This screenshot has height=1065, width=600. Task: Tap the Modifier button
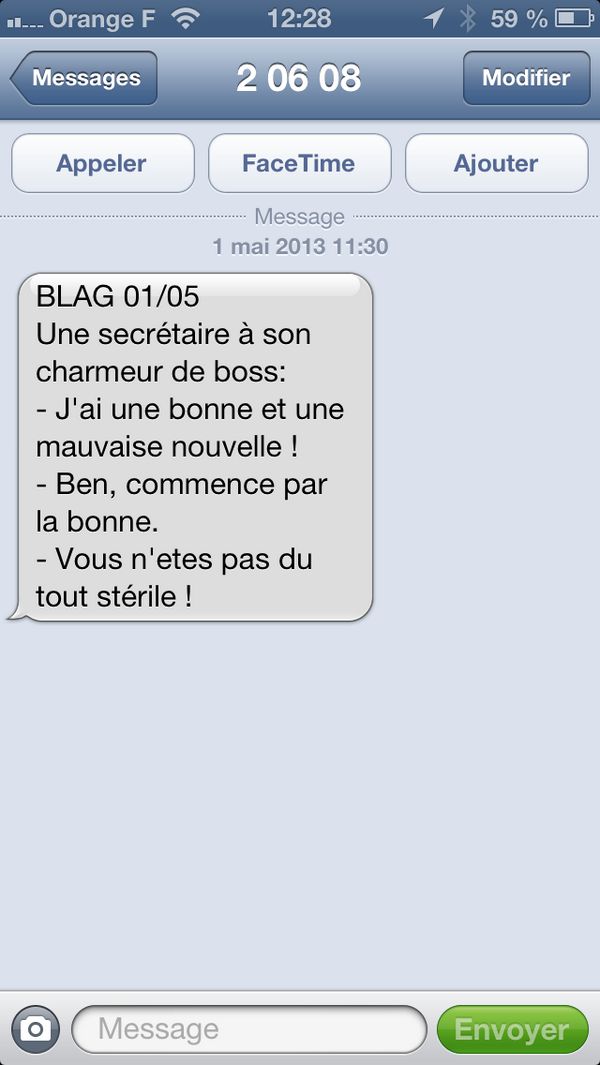tap(526, 78)
